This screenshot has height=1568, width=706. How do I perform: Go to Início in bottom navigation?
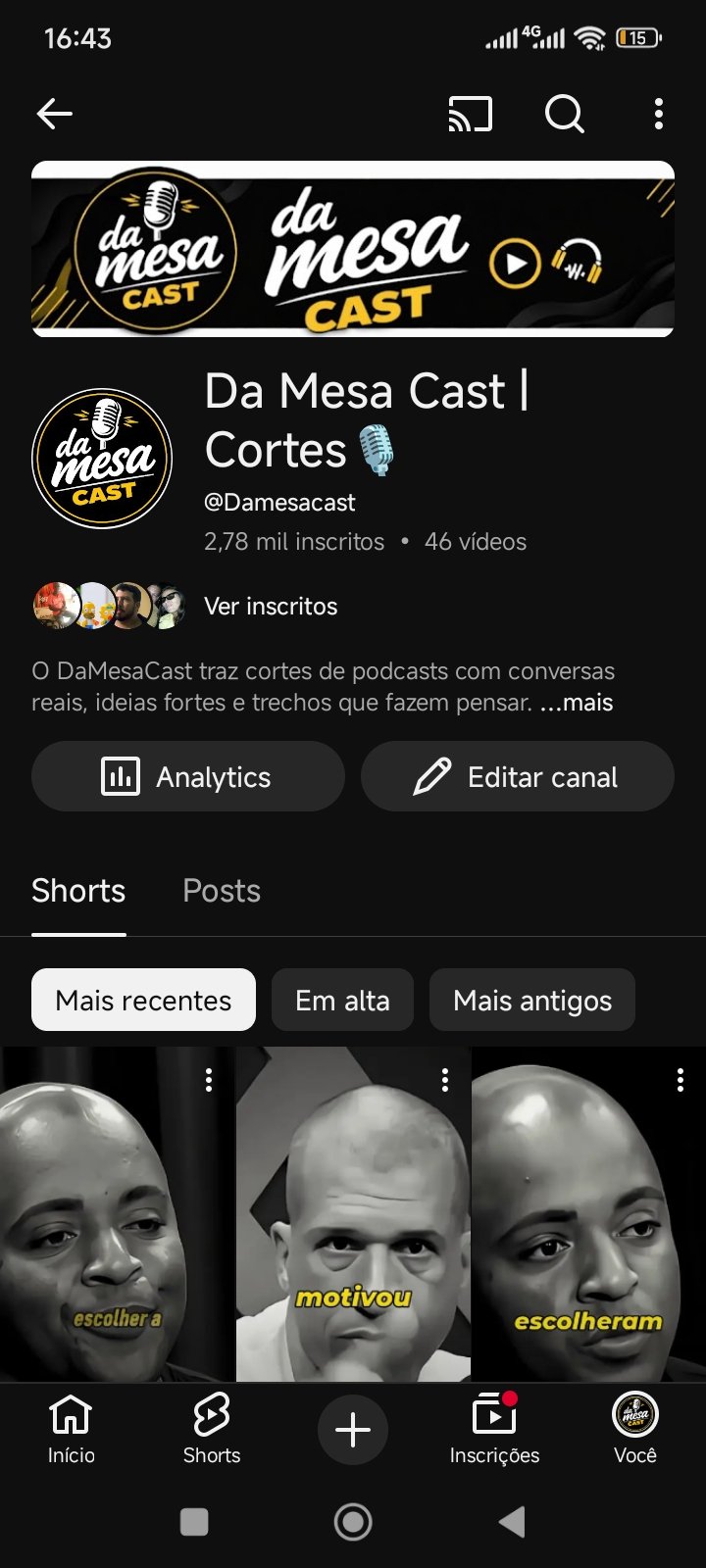click(72, 1430)
